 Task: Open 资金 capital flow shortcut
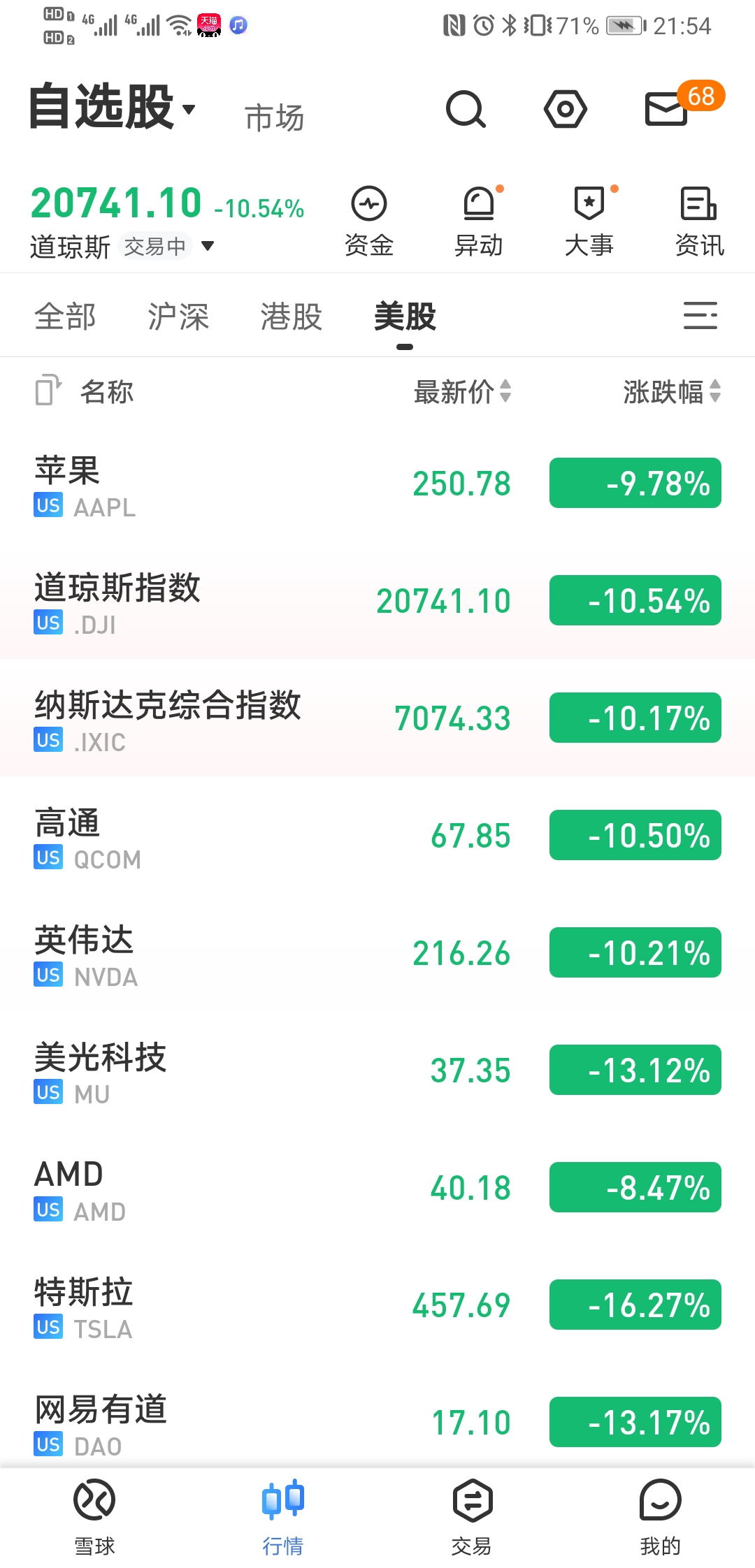click(369, 222)
